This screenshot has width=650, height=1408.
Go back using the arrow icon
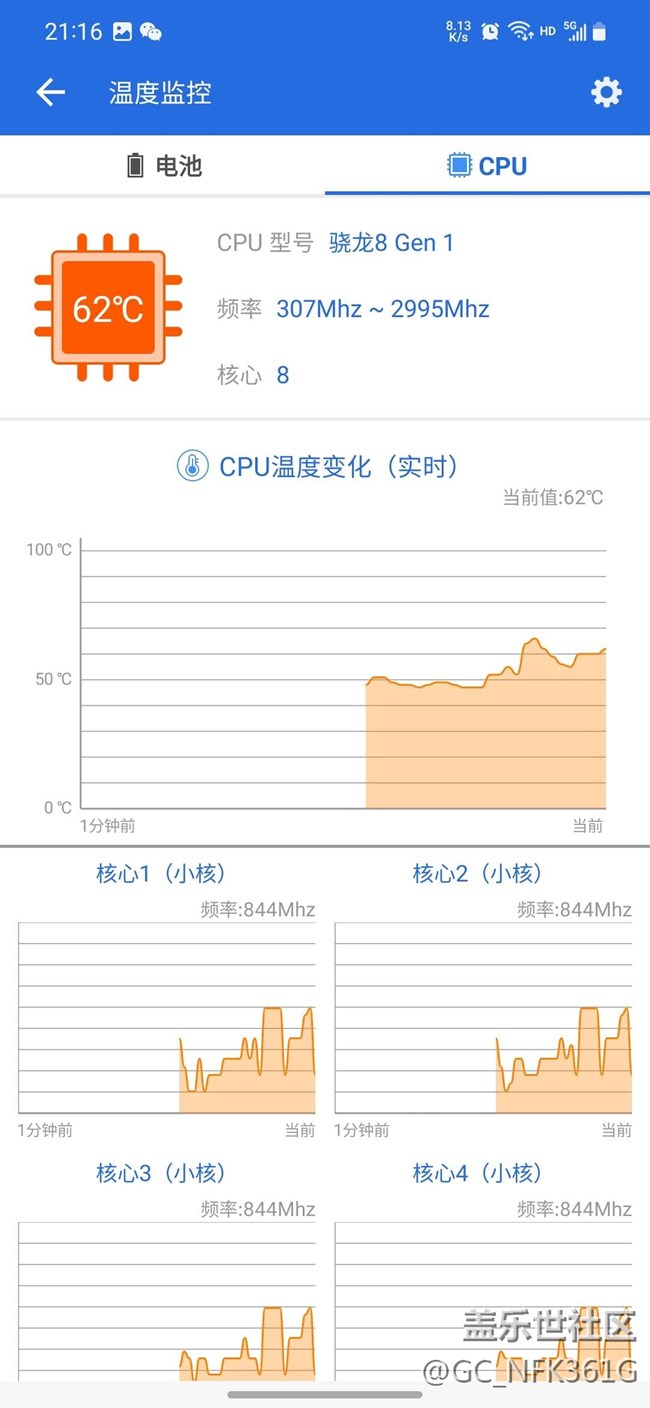pos(50,93)
